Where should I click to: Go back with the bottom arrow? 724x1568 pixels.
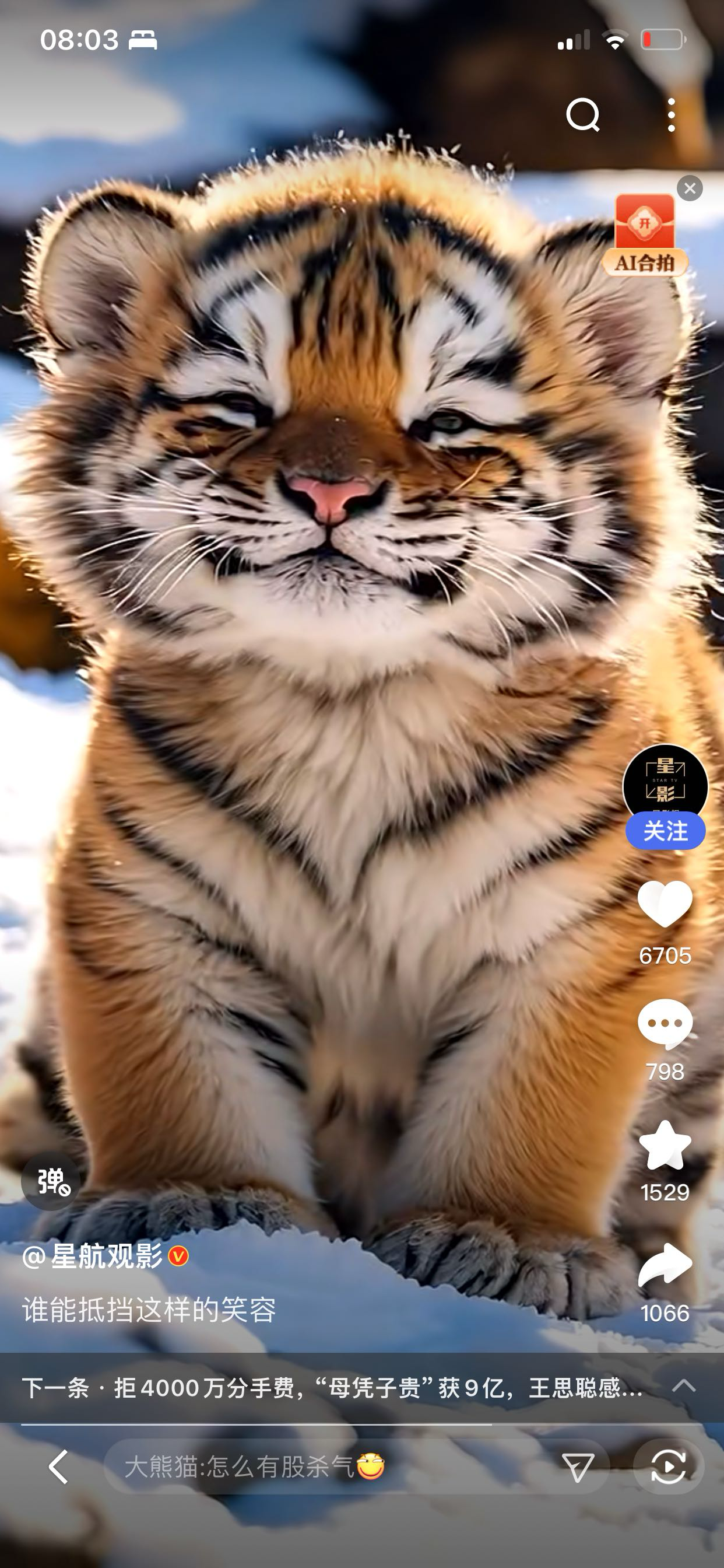click(x=58, y=1467)
